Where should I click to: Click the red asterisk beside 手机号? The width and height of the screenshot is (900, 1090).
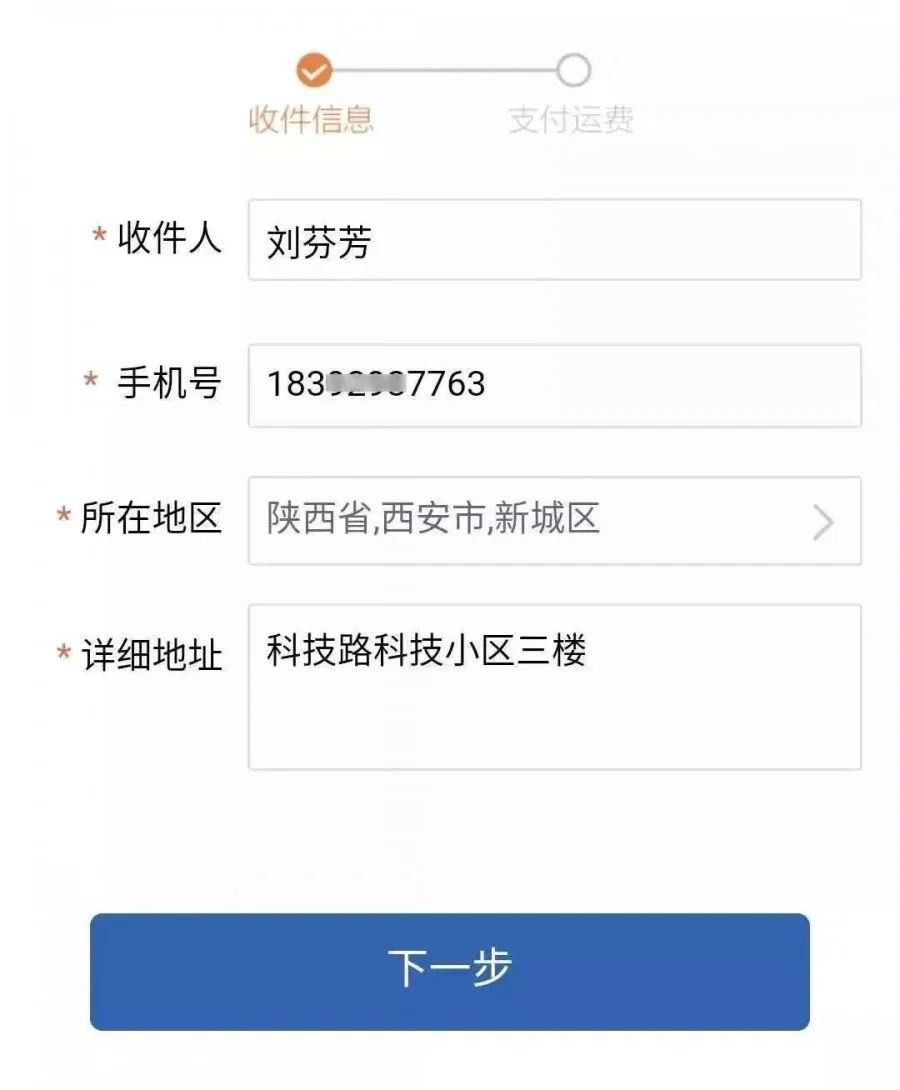tap(91, 380)
